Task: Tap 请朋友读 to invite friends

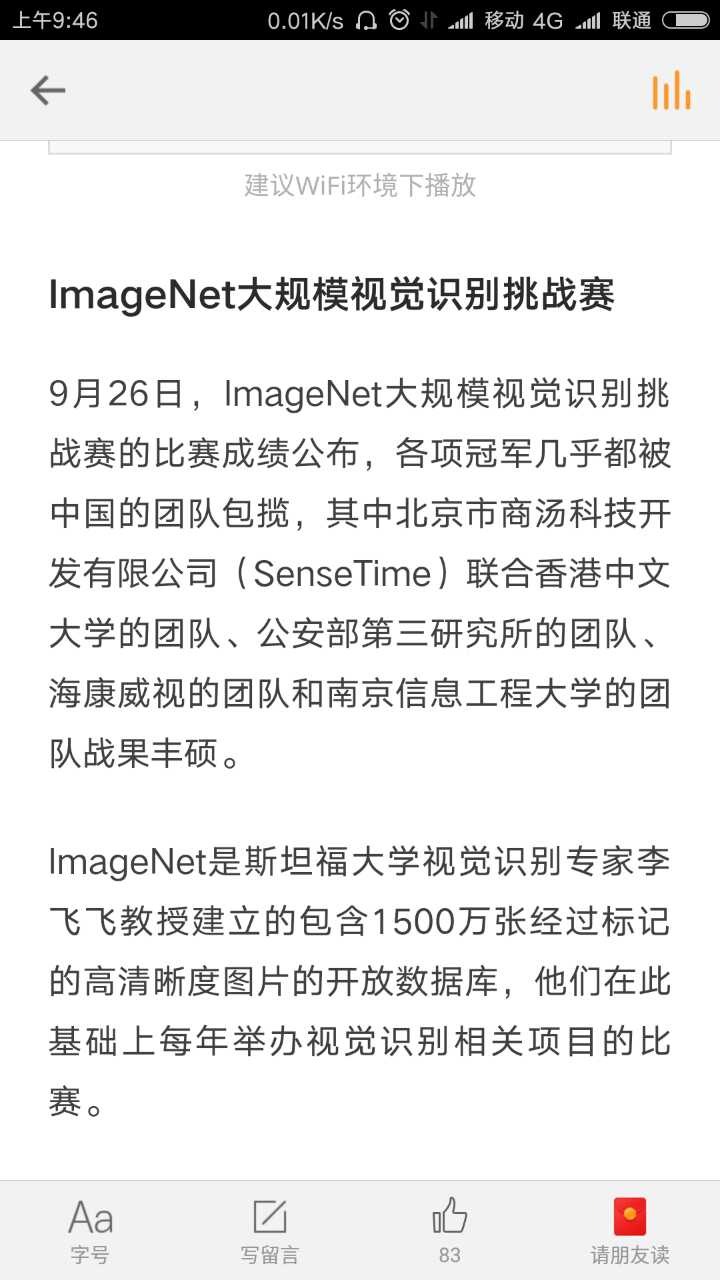Action: (x=630, y=1231)
